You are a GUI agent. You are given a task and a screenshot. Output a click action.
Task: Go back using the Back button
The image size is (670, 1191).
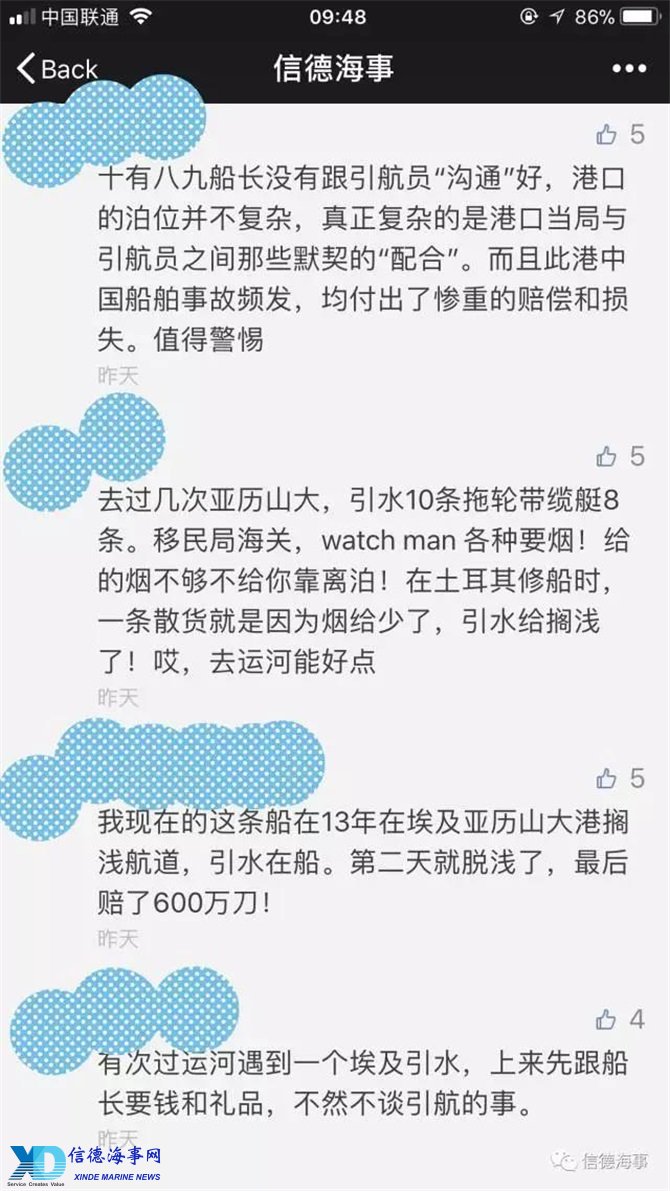click(57, 69)
